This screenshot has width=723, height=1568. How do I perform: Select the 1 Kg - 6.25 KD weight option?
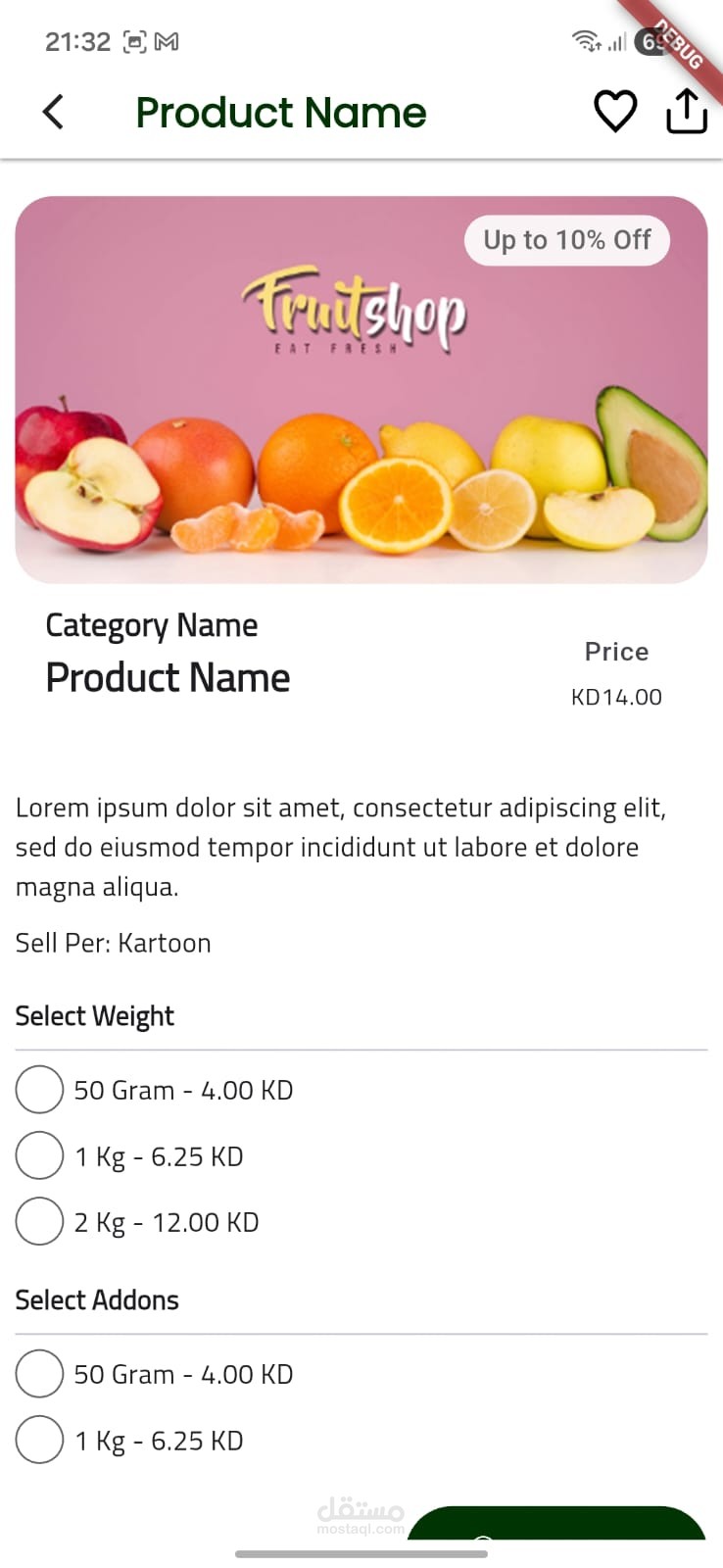pos(39,1155)
